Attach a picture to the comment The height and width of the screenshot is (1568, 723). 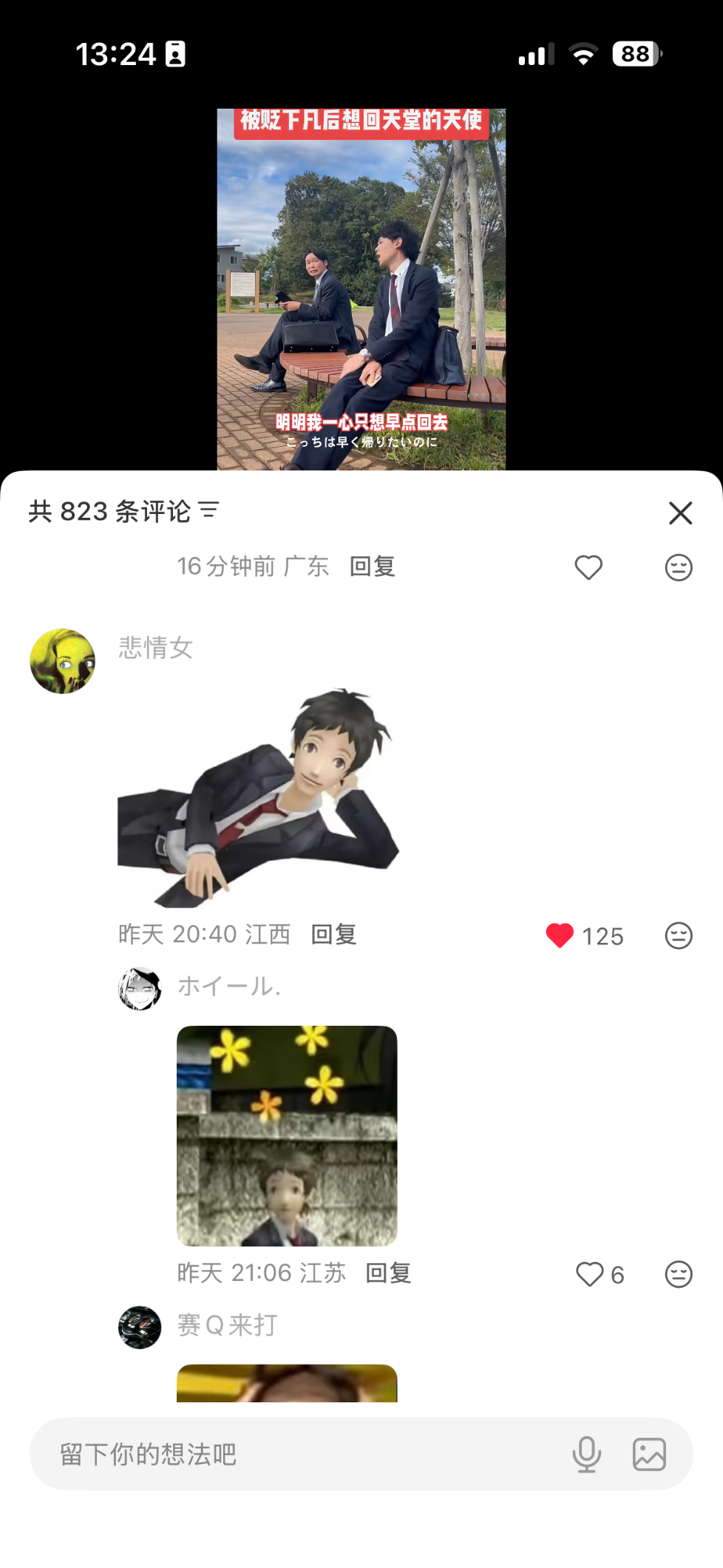tap(649, 1454)
